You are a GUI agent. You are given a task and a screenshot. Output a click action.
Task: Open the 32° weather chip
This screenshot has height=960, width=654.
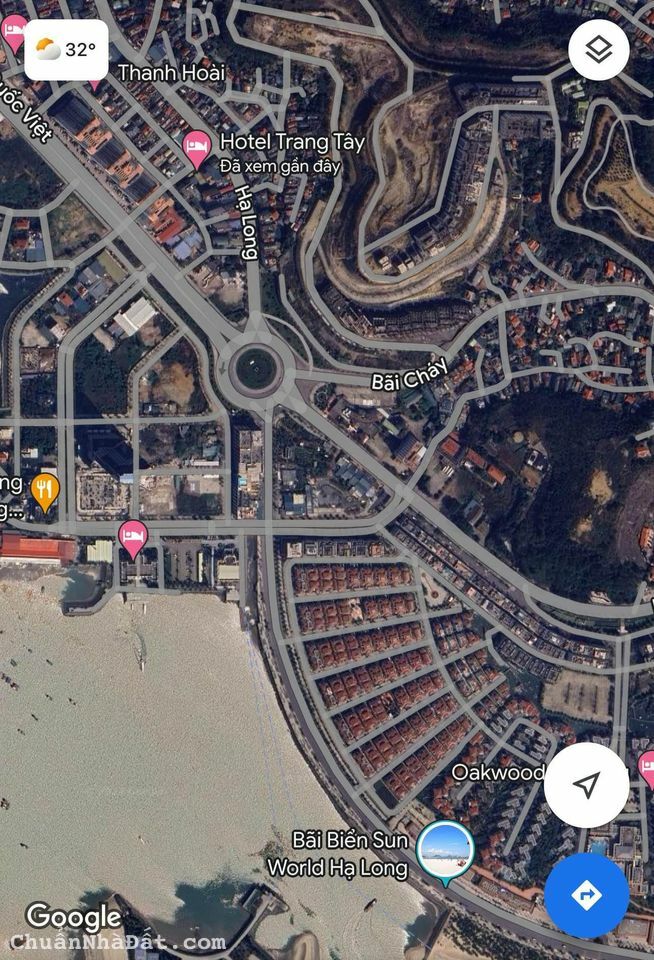coord(66,49)
